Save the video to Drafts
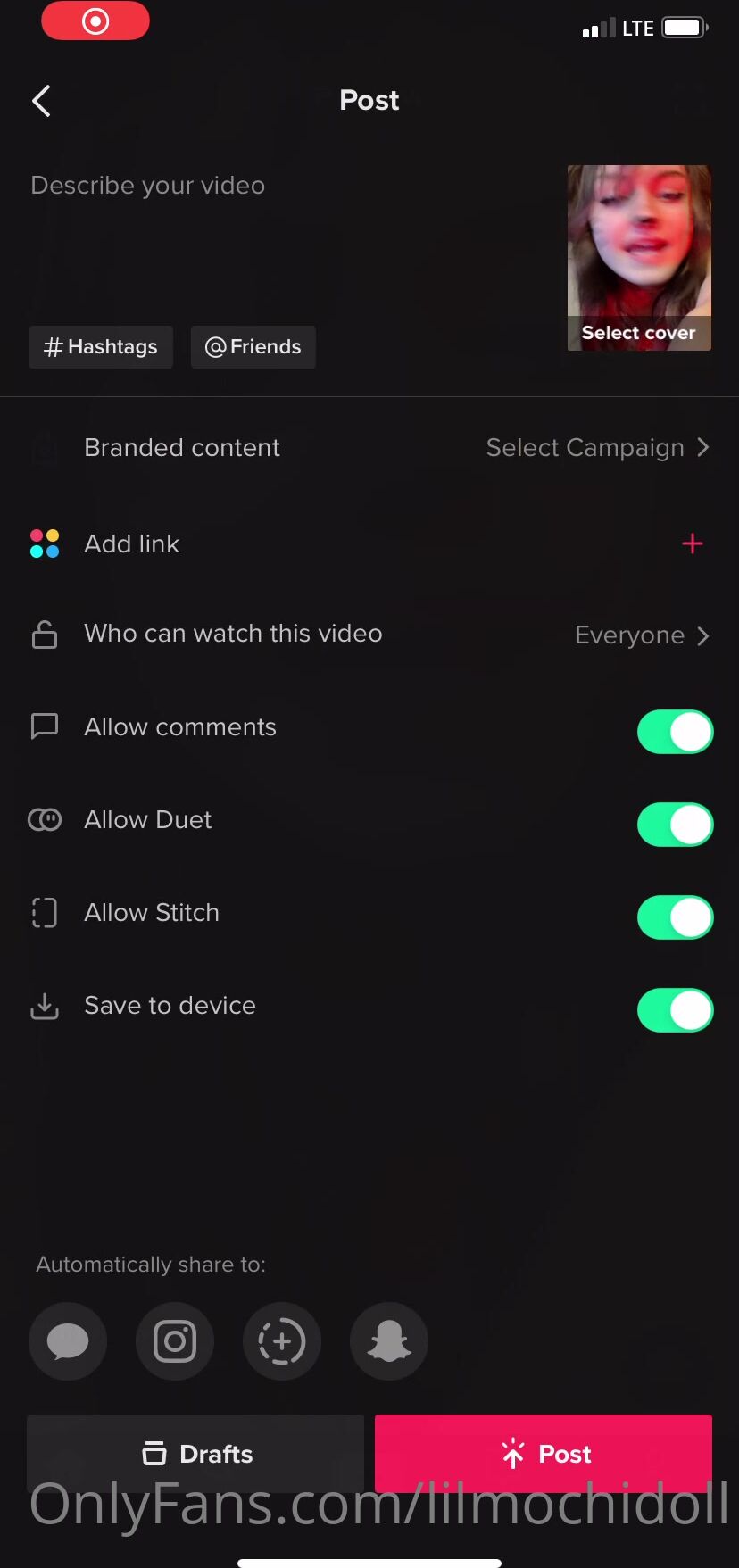 195,1454
